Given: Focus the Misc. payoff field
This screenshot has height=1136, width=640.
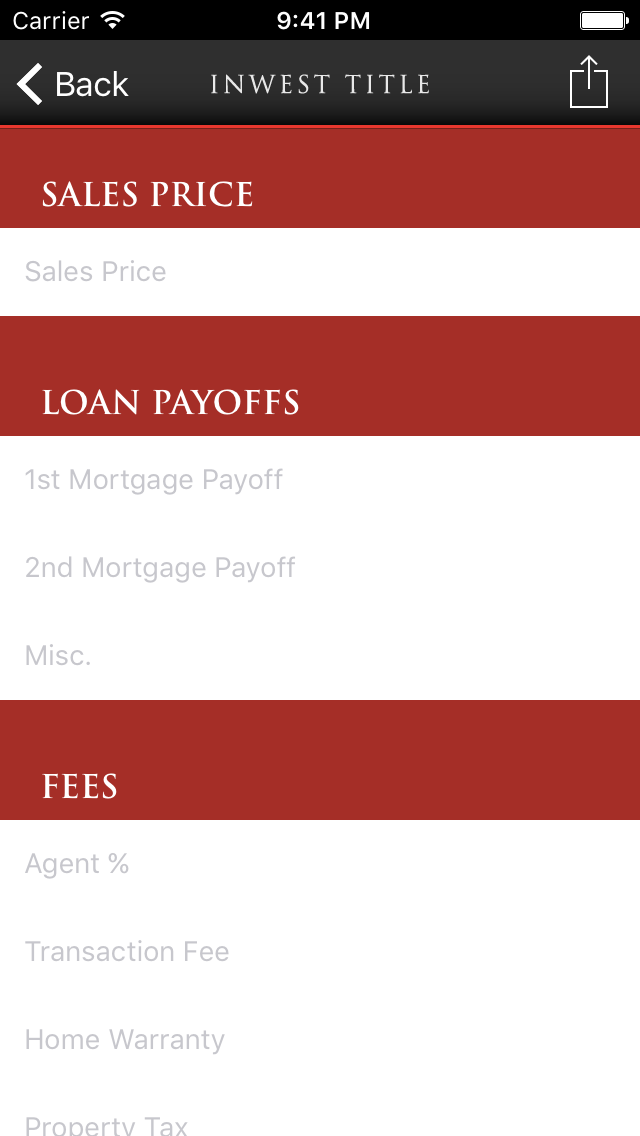Looking at the screenshot, I should [320, 656].
